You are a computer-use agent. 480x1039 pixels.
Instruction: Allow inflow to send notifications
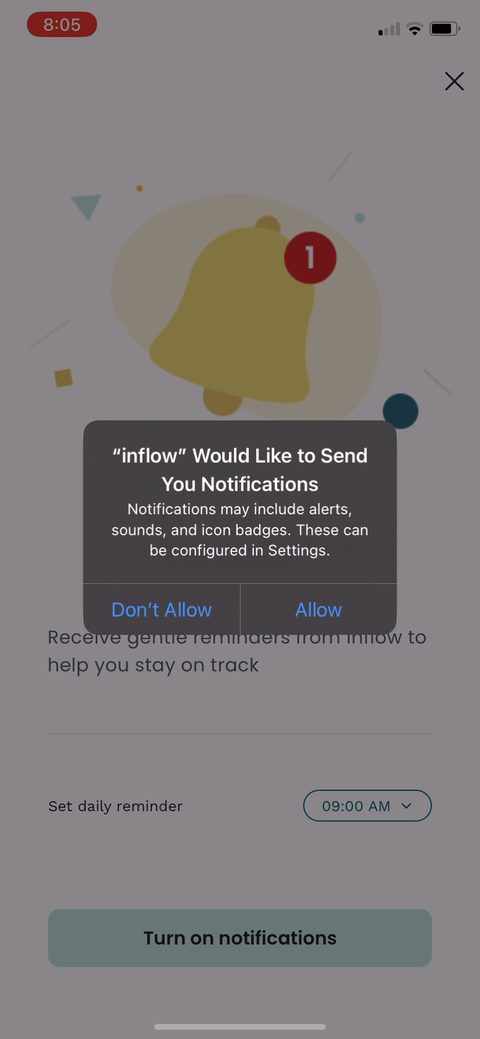(x=319, y=610)
